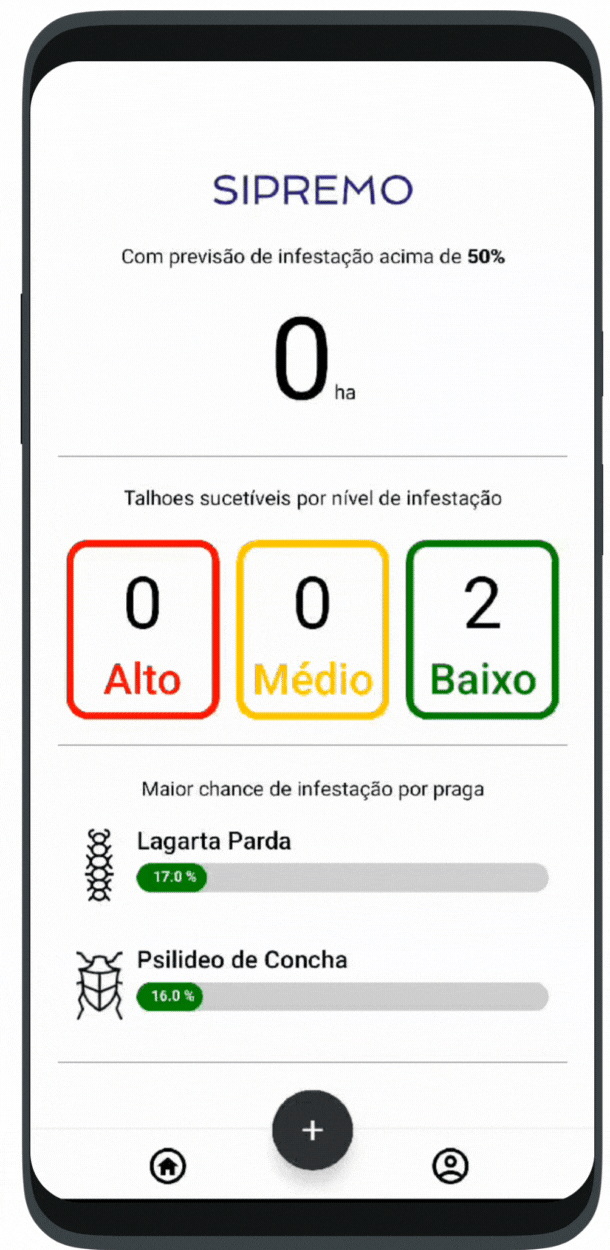
Task: Open the Médio infestation level card
Action: (x=312, y=630)
